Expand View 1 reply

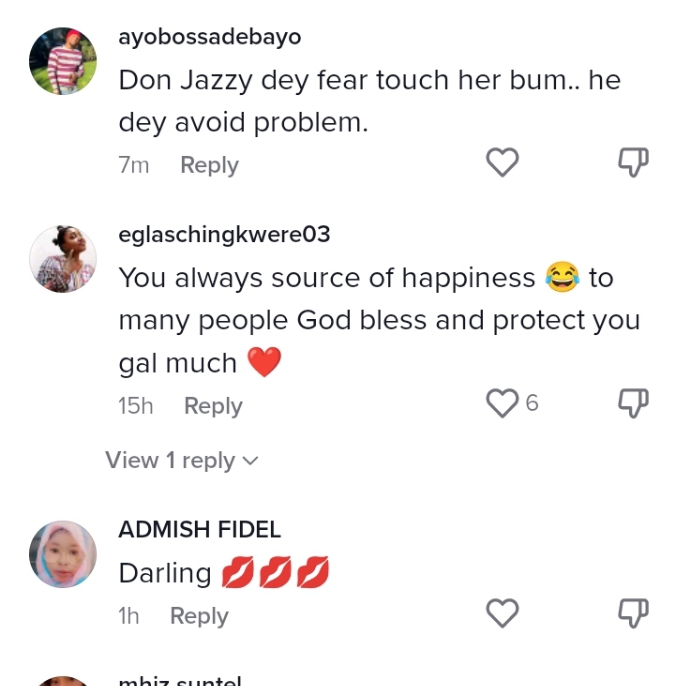pos(181,460)
